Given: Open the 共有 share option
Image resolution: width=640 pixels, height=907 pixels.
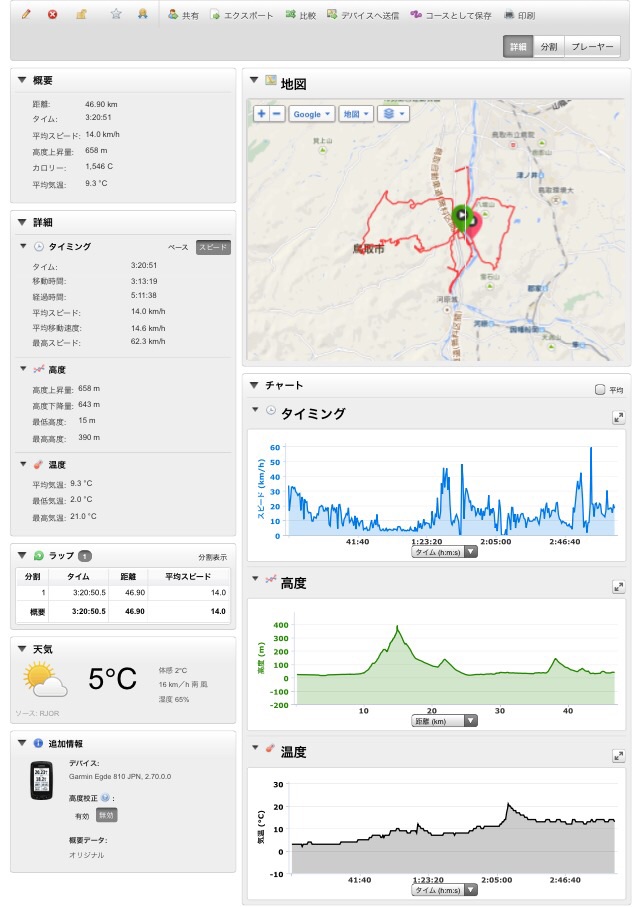Looking at the screenshot, I should (183, 16).
